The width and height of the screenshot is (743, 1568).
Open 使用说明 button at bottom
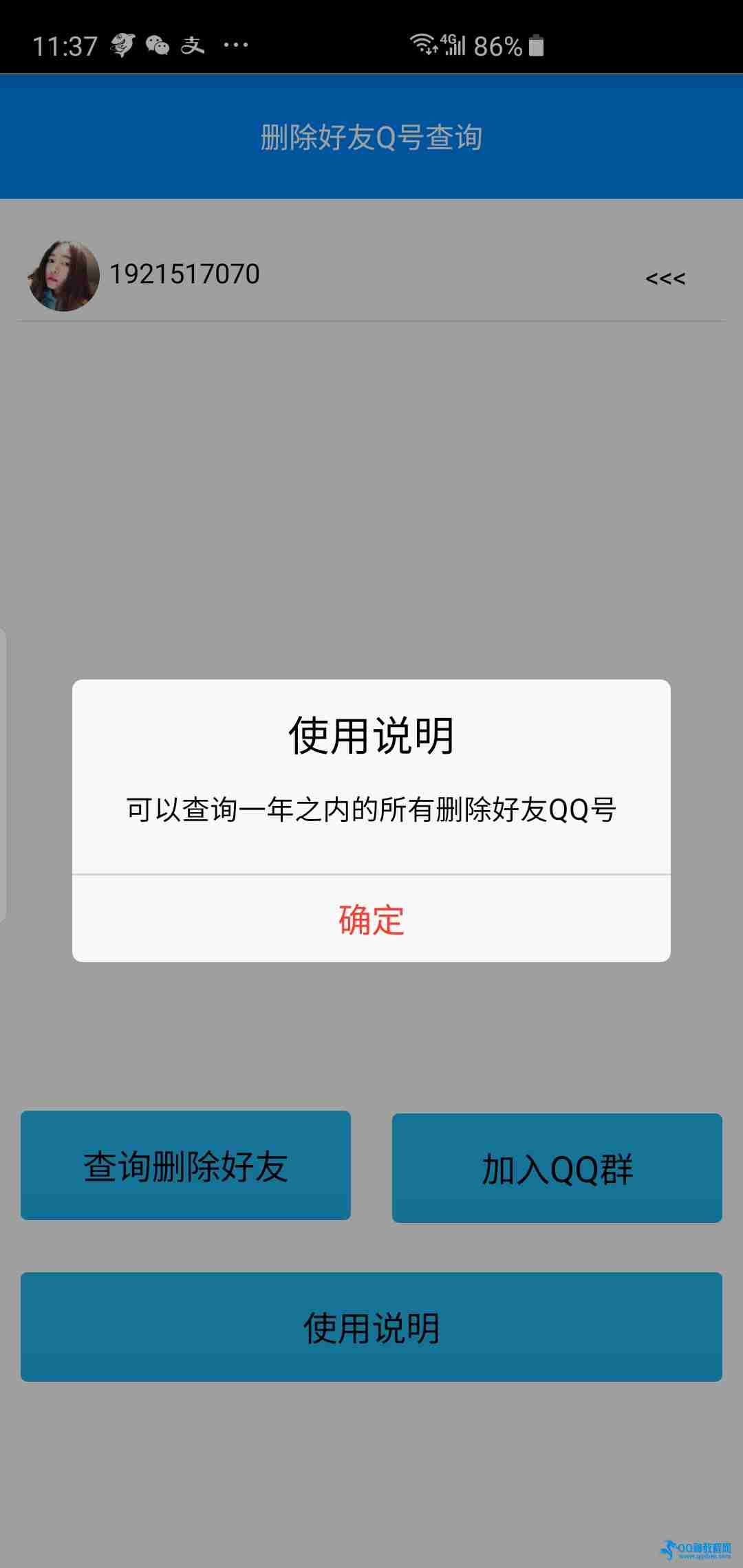tap(371, 1327)
